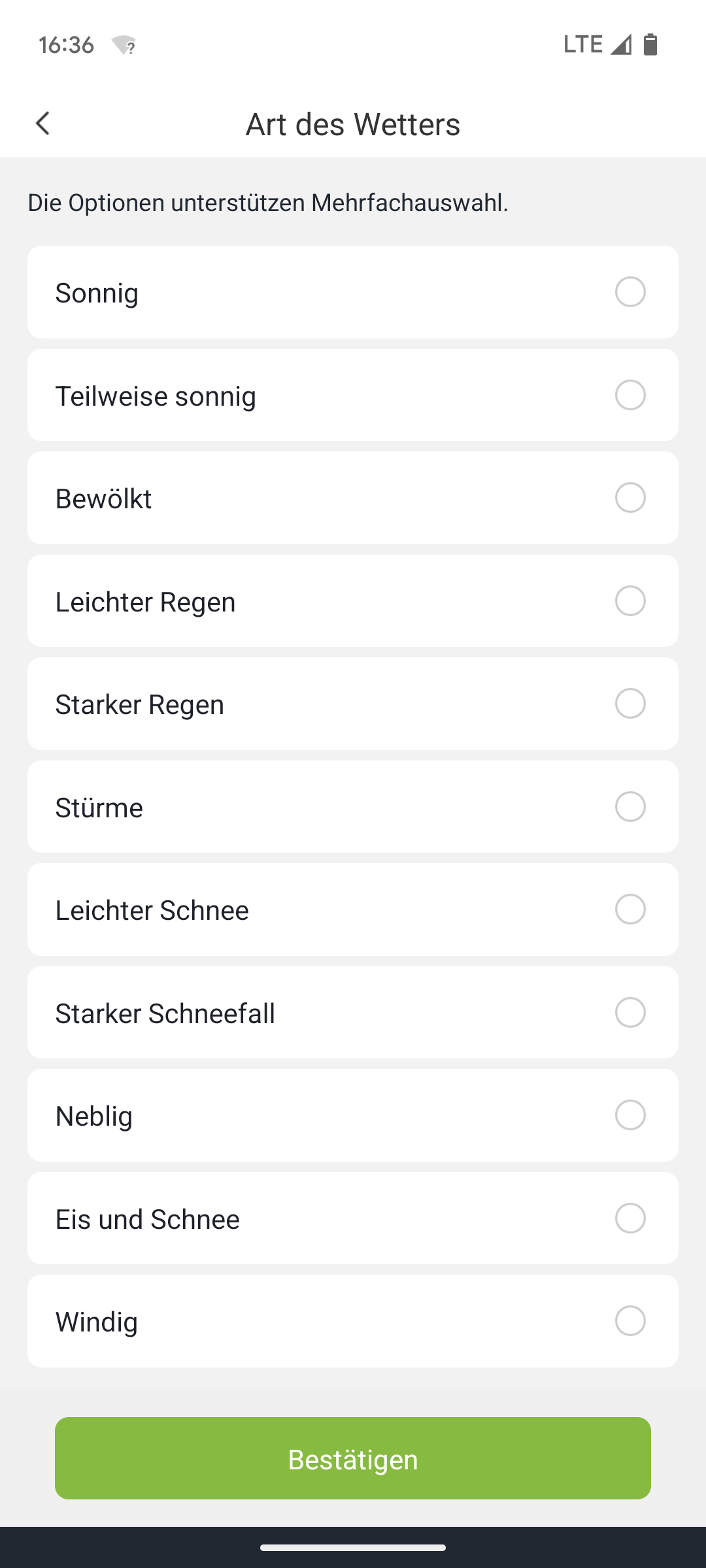The image size is (706, 1568).
Task: Choose Bewölkt as weather type
Action: [x=353, y=498]
